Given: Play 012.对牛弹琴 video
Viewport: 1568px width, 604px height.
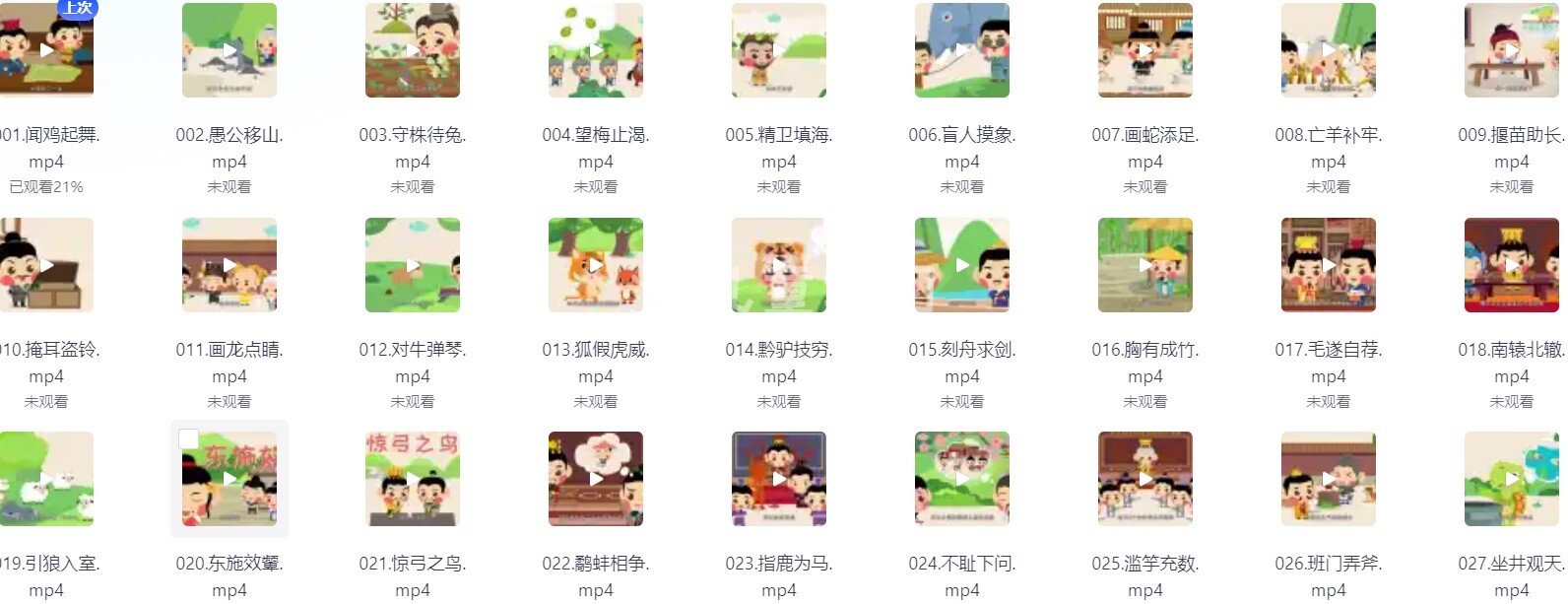Looking at the screenshot, I should click(413, 264).
